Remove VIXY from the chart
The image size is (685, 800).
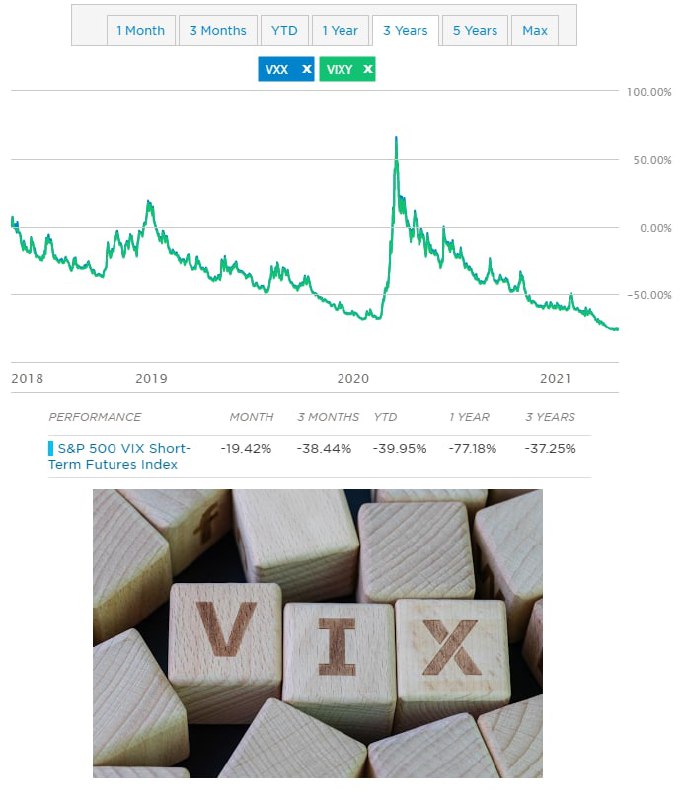click(x=367, y=69)
